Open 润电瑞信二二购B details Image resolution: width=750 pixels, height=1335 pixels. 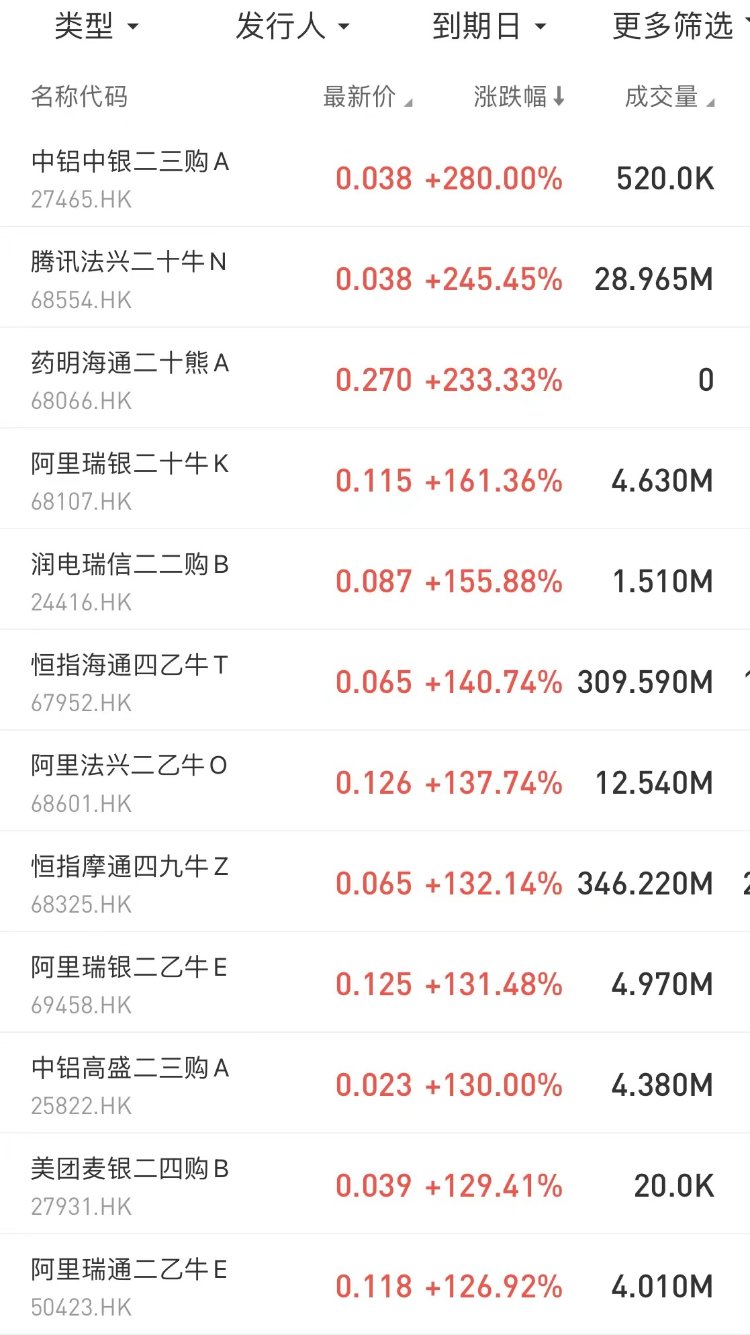point(375,580)
